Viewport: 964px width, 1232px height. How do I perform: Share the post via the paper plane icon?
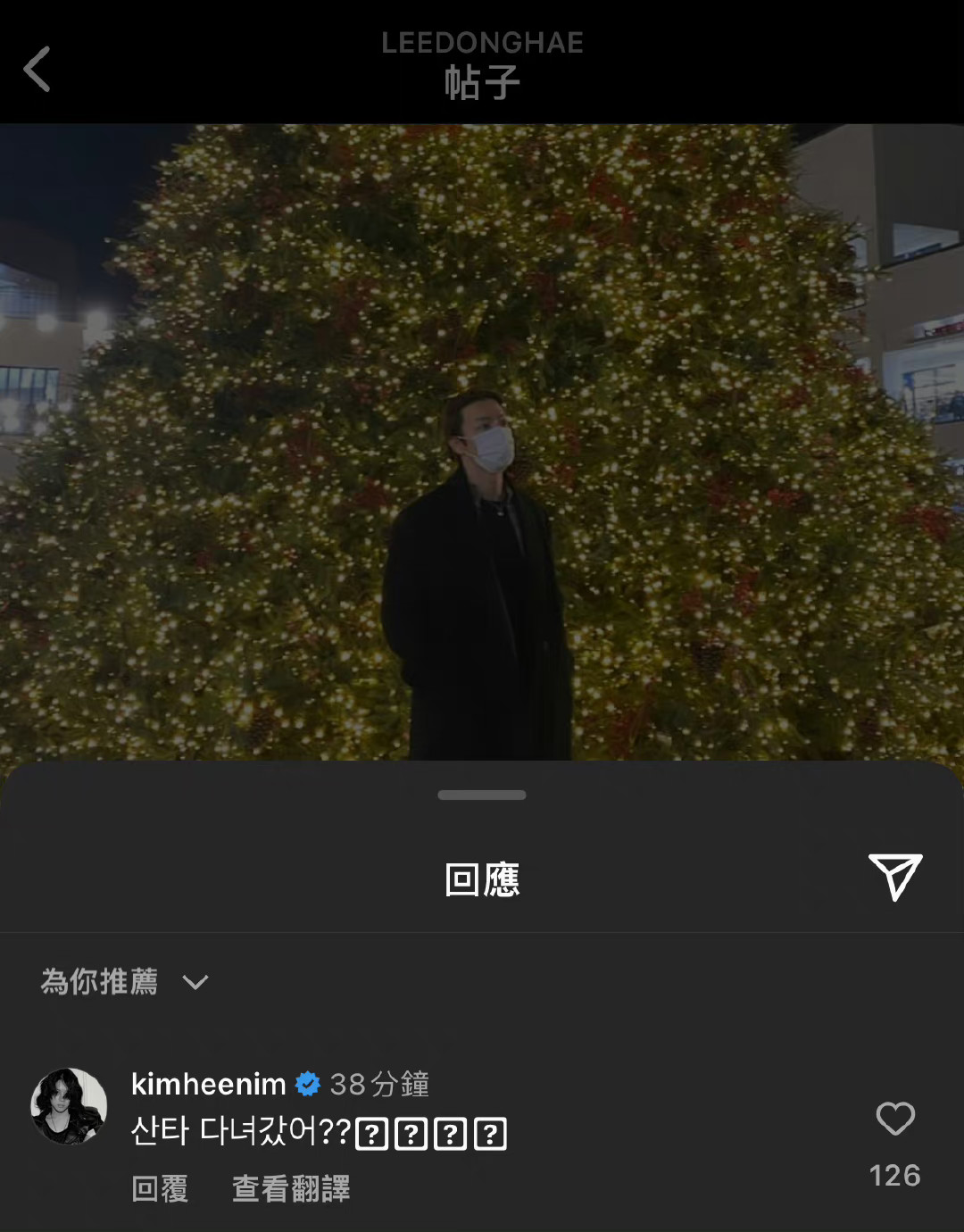click(894, 877)
